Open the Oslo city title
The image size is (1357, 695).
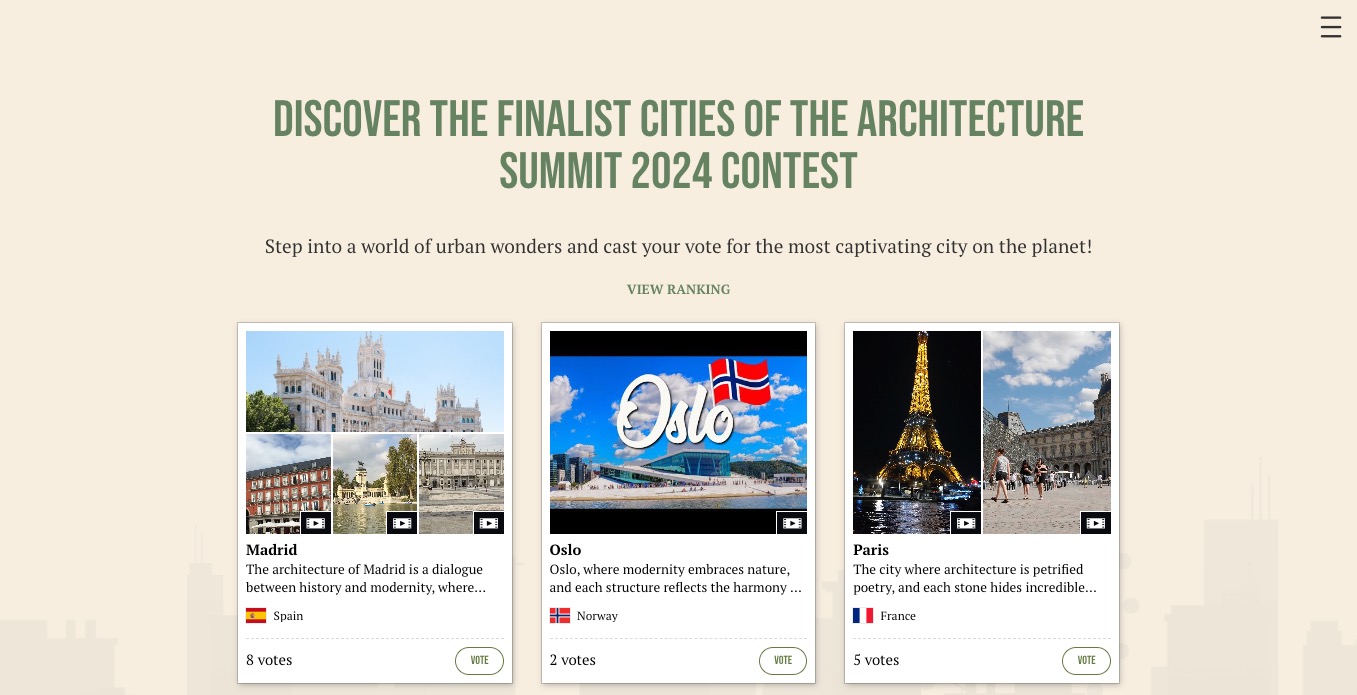pyautogui.click(x=565, y=549)
